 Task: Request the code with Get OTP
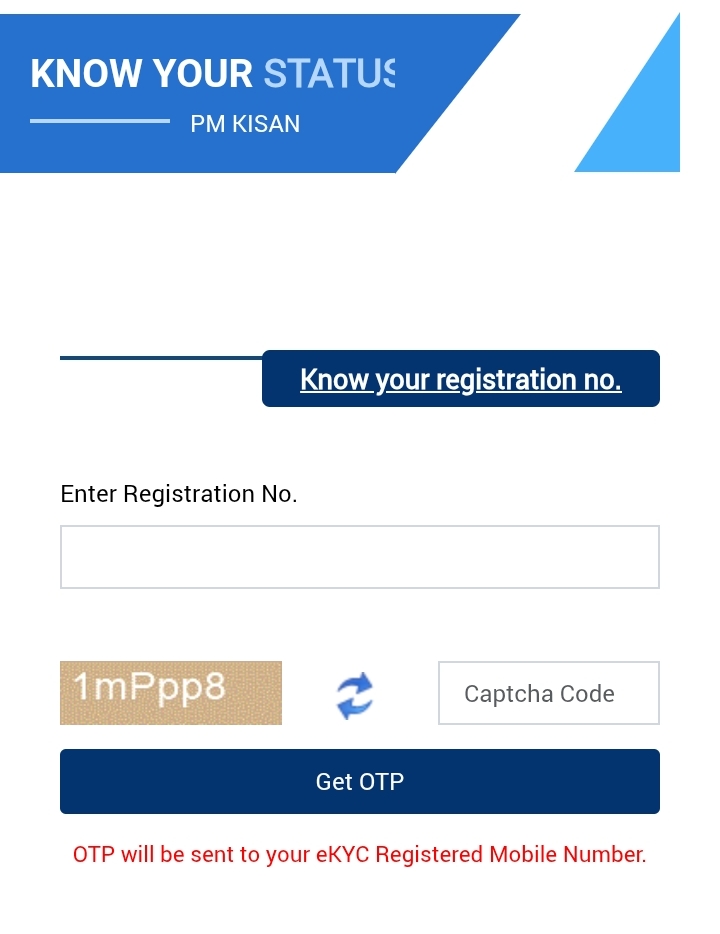point(360,782)
